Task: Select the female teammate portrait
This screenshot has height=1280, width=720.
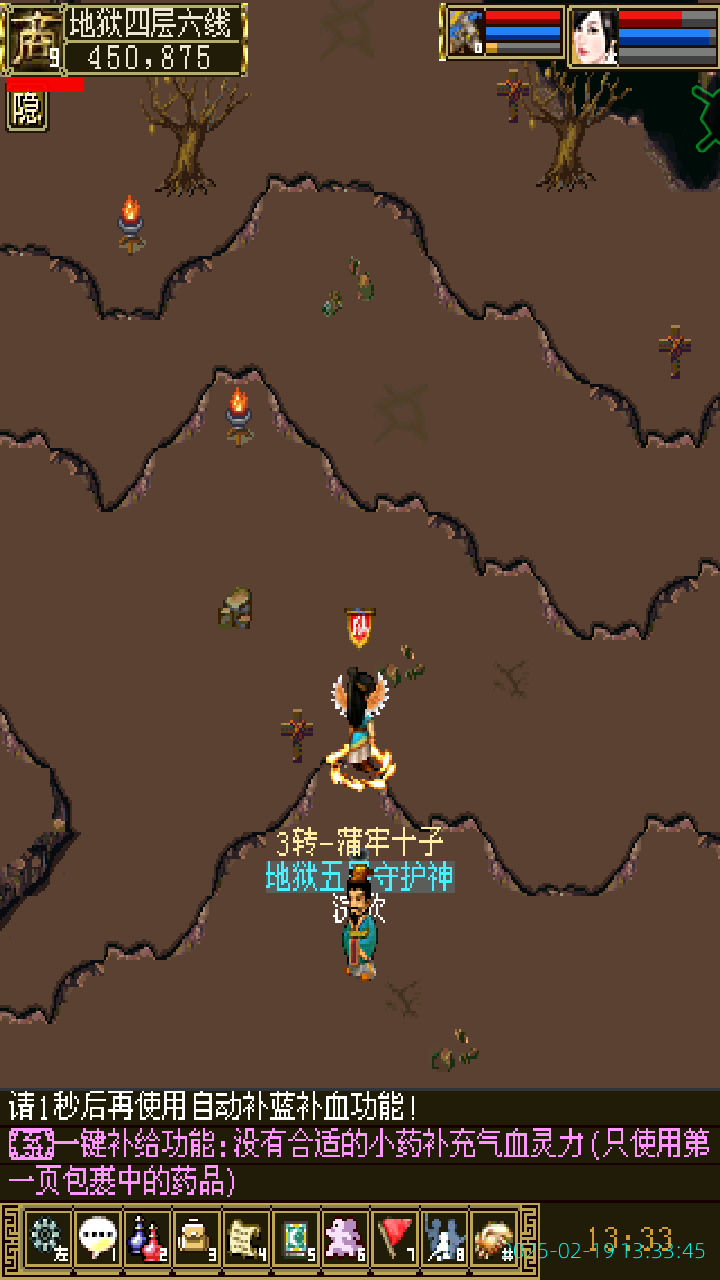Action: click(594, 37)
